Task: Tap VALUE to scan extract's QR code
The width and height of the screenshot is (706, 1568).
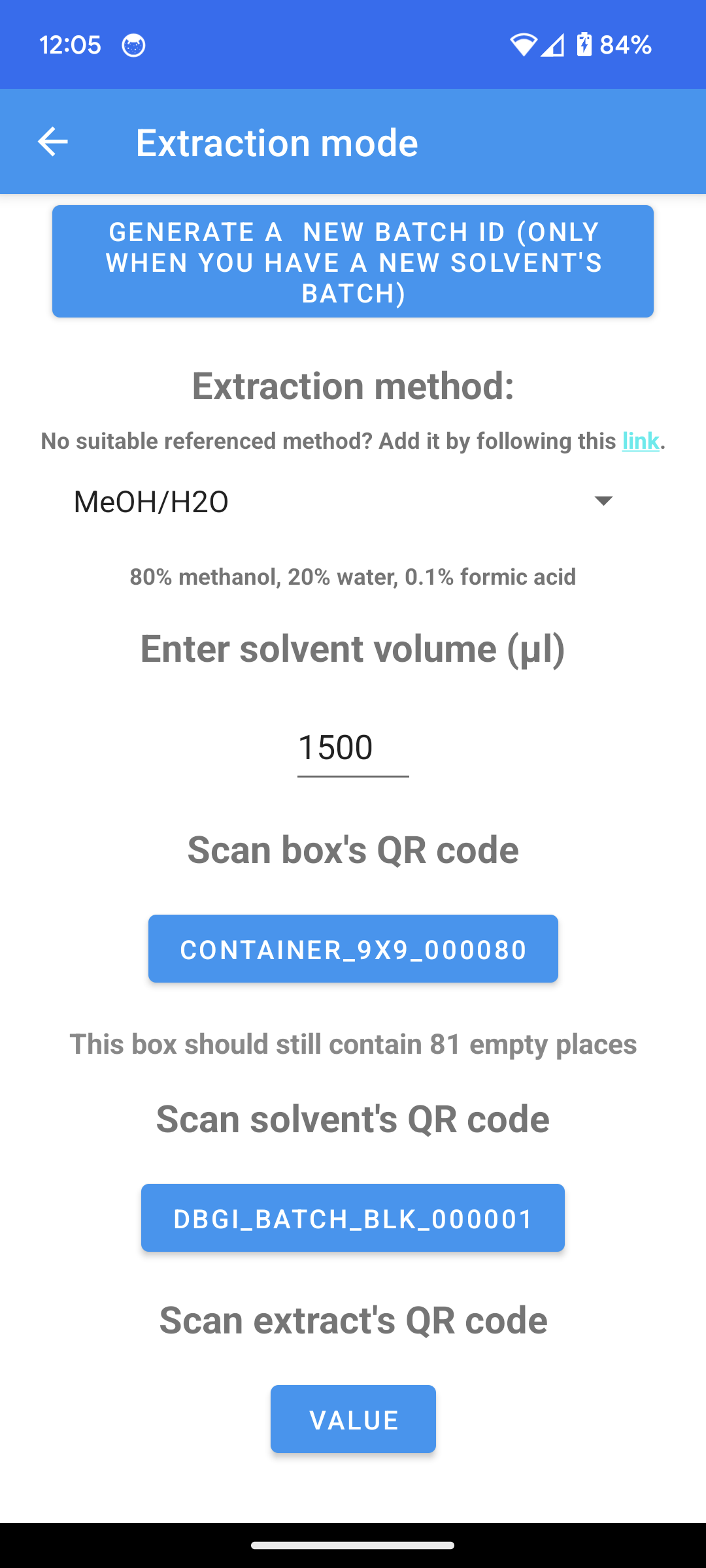Action: (353, 1419)
